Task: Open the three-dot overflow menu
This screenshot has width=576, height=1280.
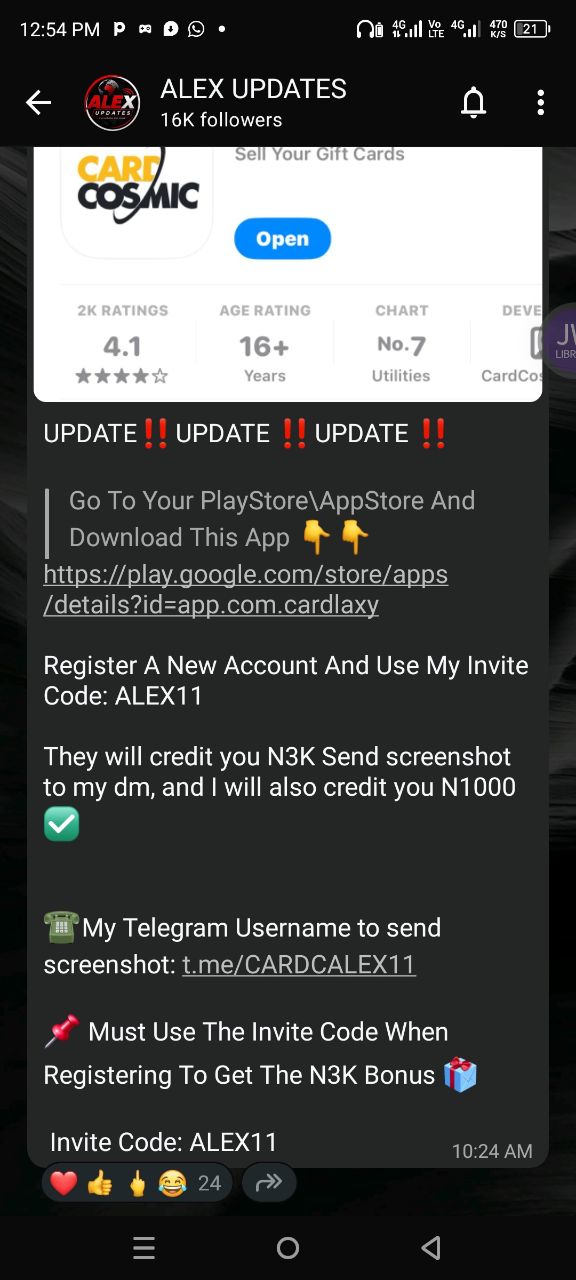Action: coord(540,102)
